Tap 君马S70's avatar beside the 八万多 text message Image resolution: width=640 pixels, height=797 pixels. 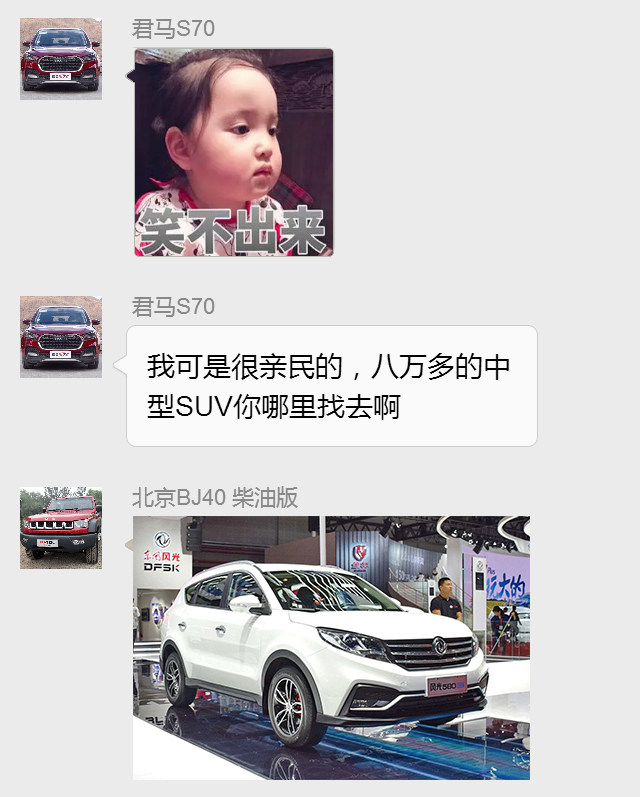pos(61,337)
